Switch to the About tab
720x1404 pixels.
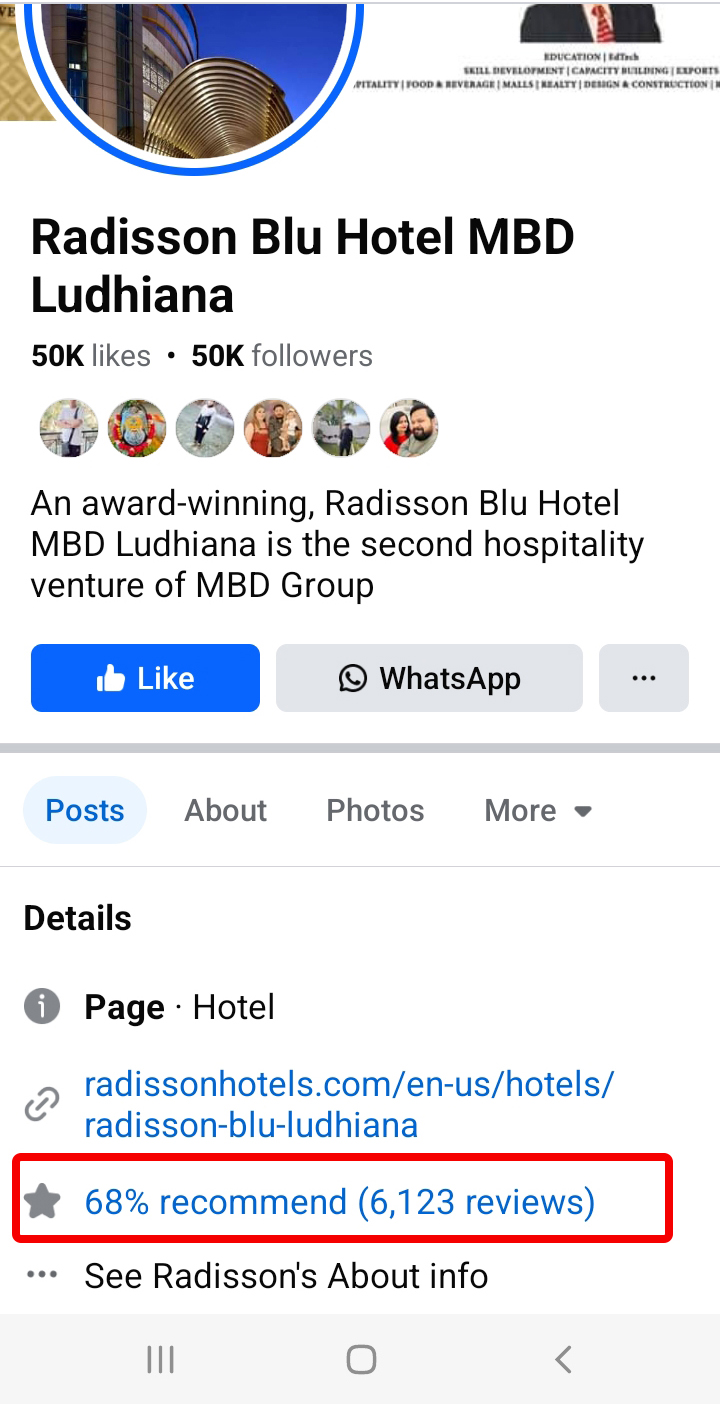pos(225,810)
